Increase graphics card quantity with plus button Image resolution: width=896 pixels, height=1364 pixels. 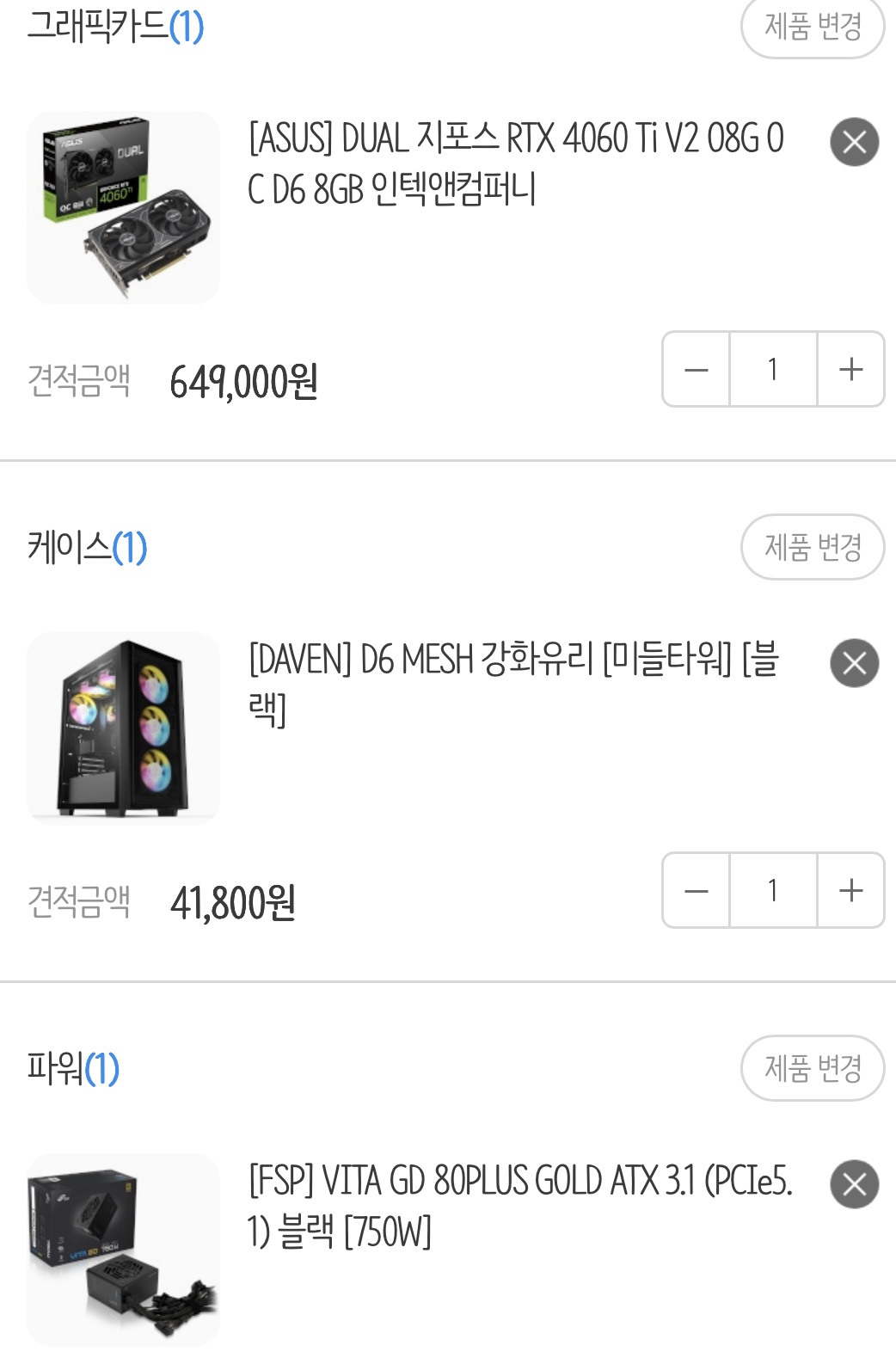coord(850,369)
